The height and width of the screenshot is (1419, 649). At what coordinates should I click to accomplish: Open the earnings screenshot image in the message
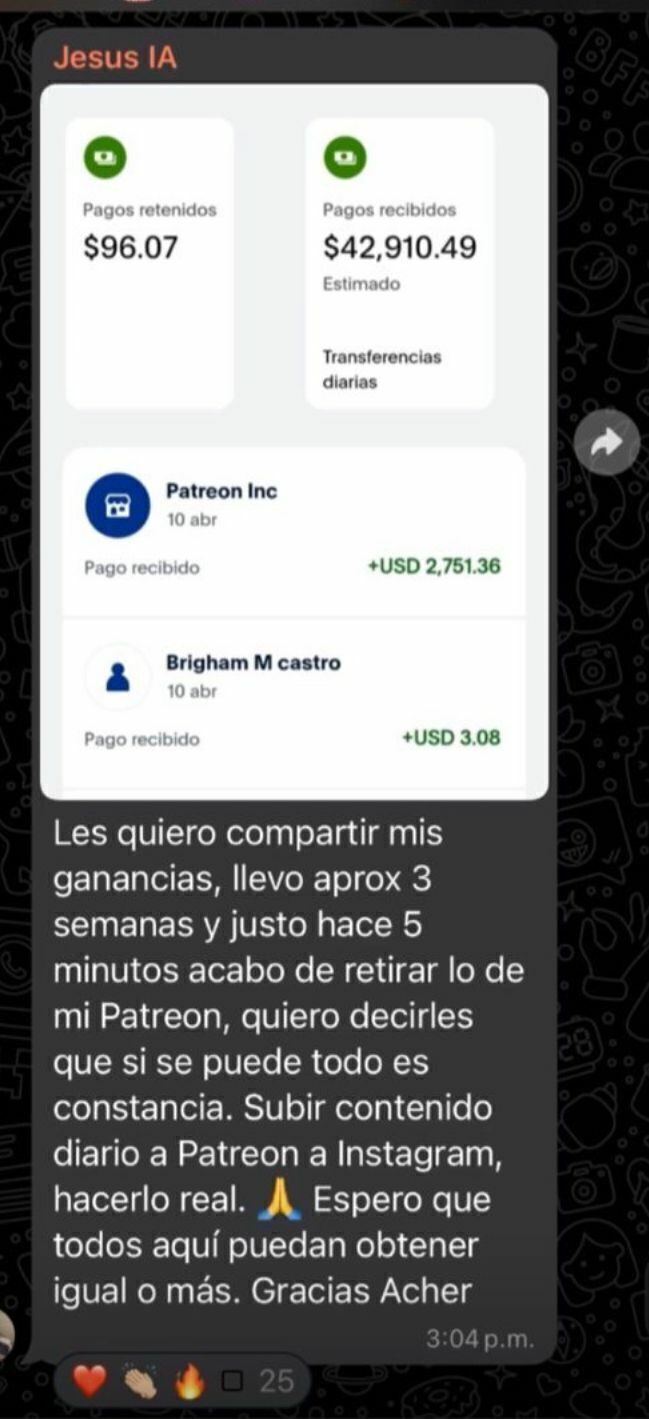click(294, 442)
